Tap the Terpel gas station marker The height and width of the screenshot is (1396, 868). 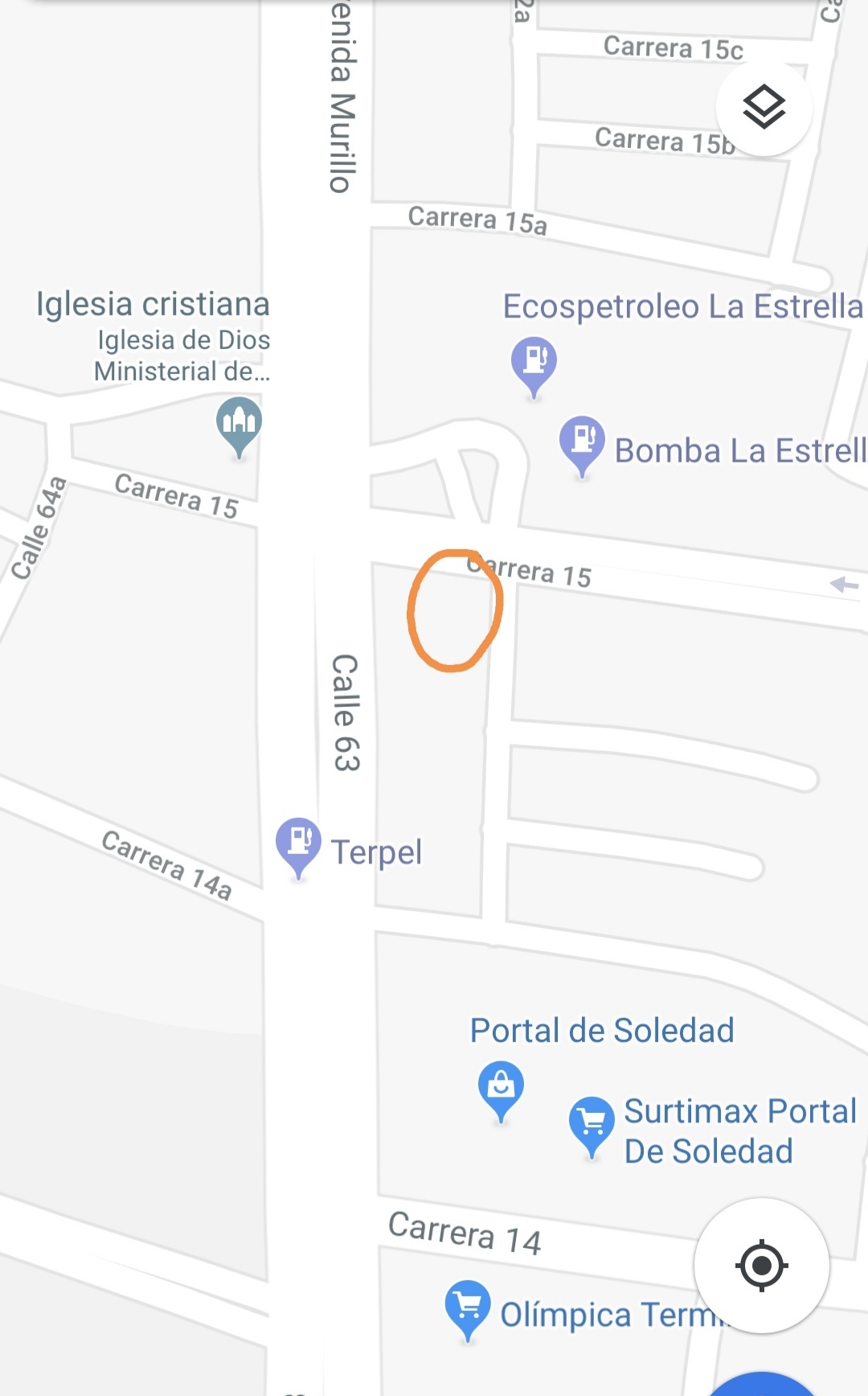298,841
